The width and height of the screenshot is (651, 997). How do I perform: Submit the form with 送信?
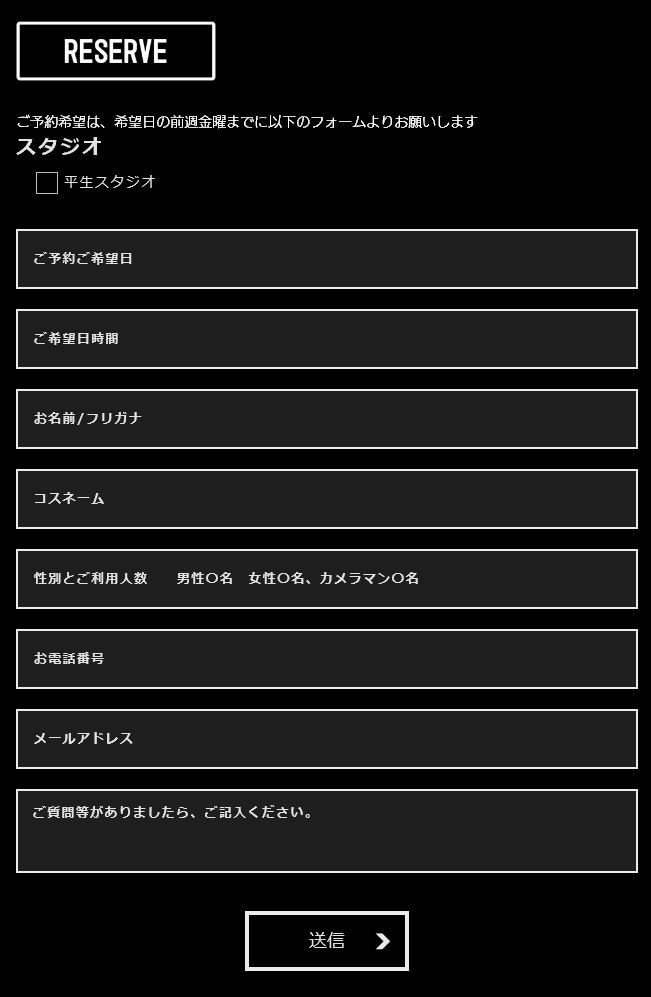click(326, 941)
